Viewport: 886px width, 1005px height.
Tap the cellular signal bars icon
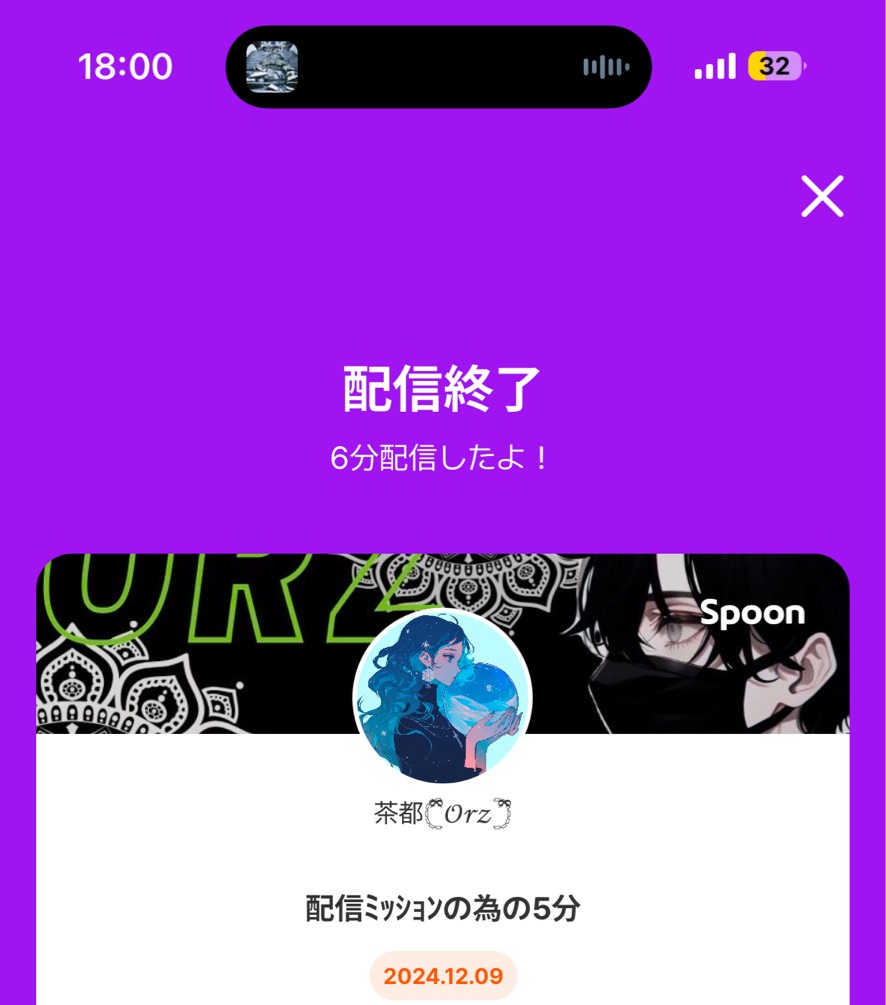714,66
